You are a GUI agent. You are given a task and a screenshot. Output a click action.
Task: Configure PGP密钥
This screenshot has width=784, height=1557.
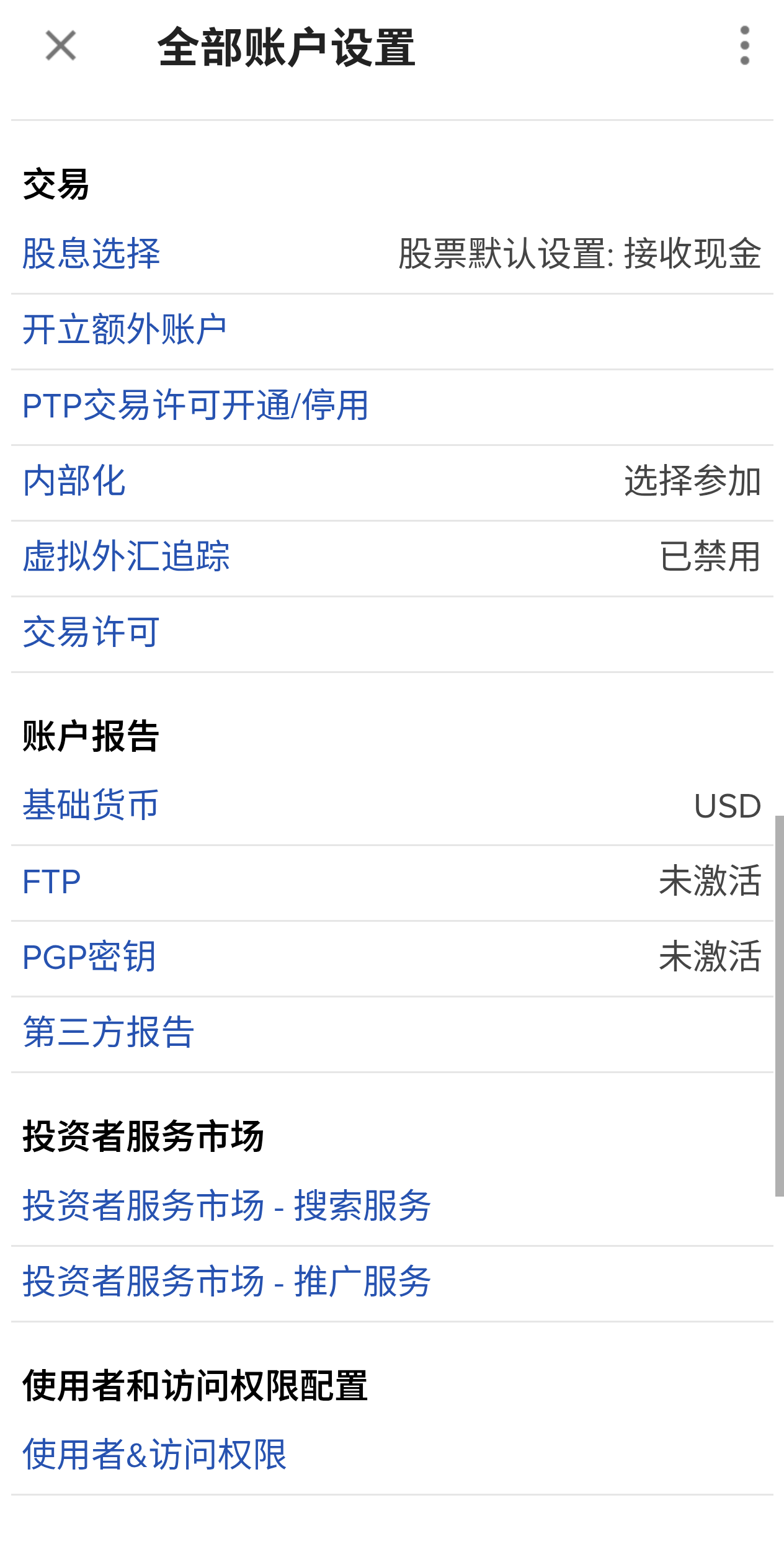(x=89, y=957)
